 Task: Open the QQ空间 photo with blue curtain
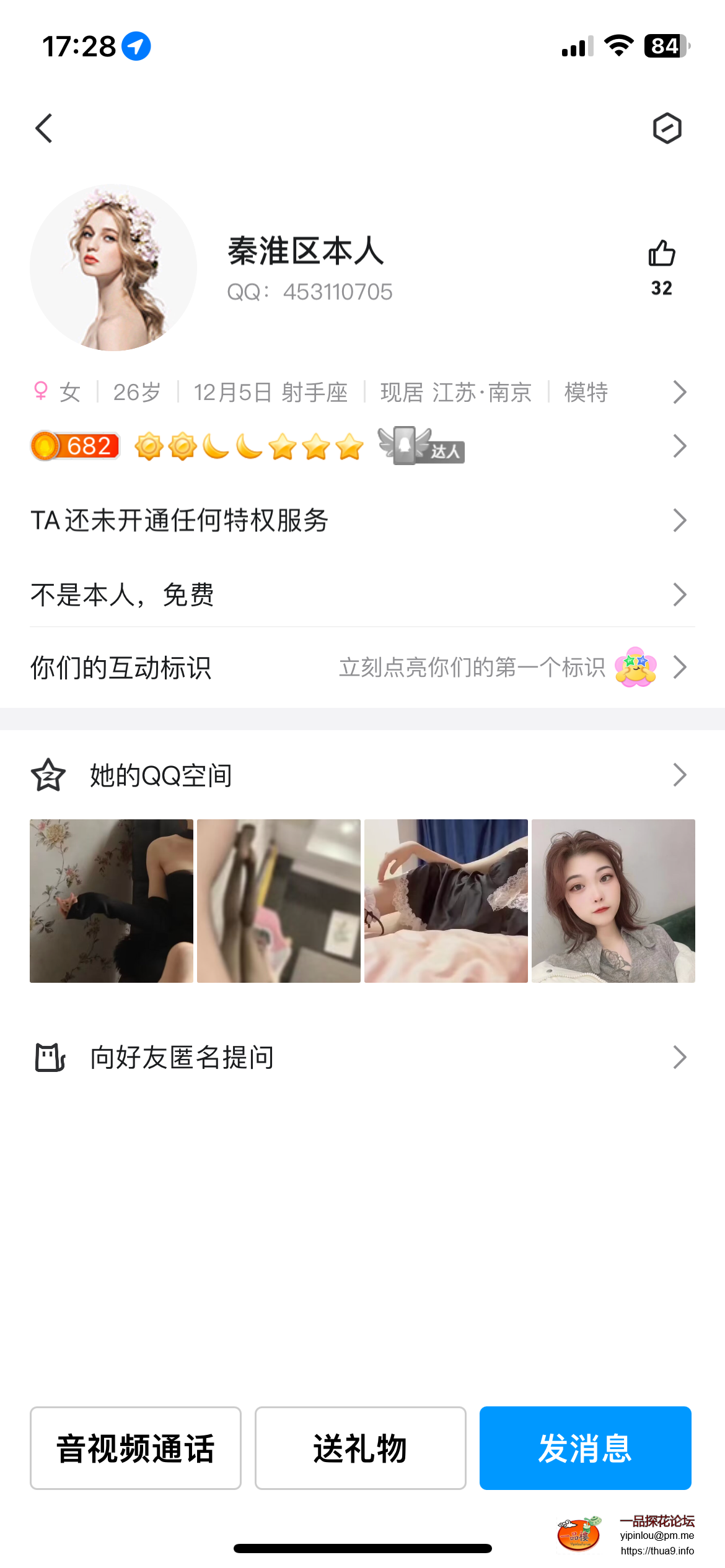446,901
